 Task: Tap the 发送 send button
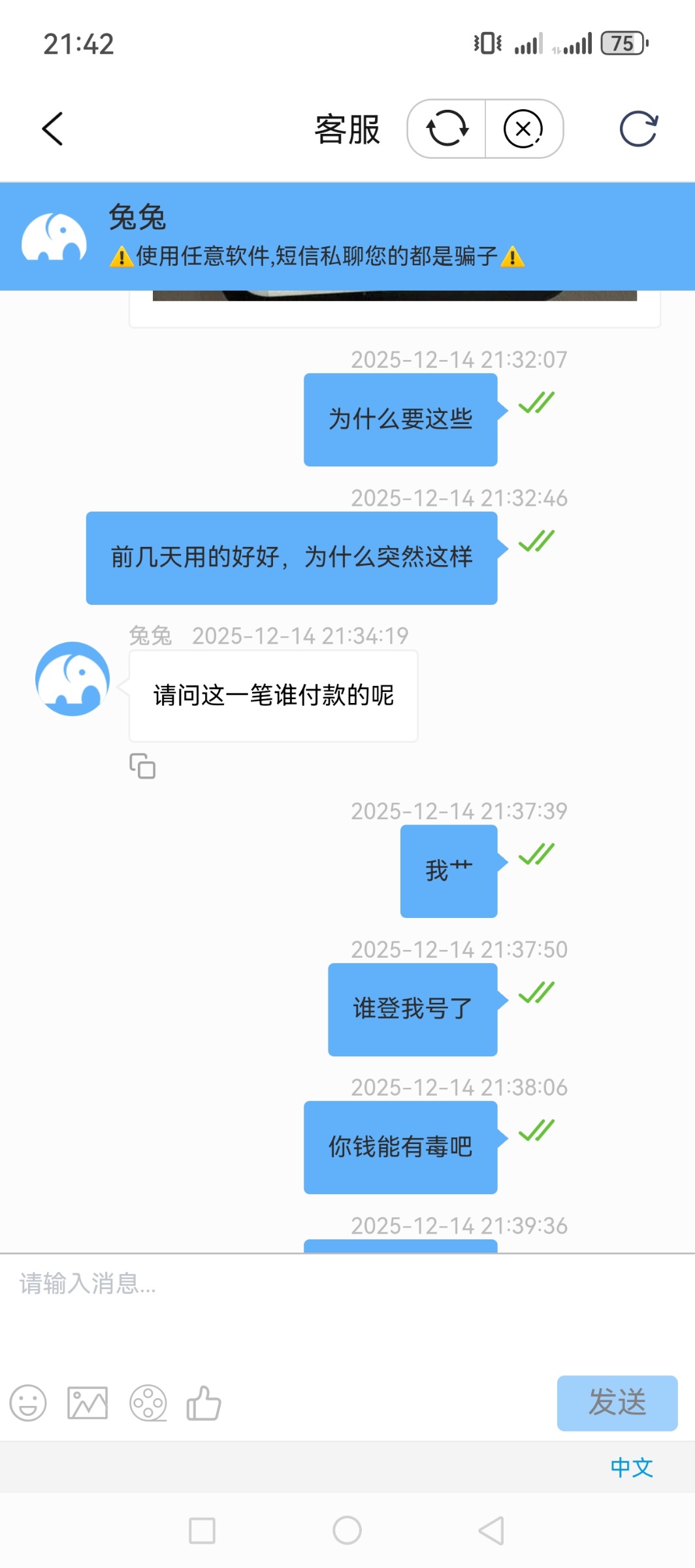(x=617, y=1403)
